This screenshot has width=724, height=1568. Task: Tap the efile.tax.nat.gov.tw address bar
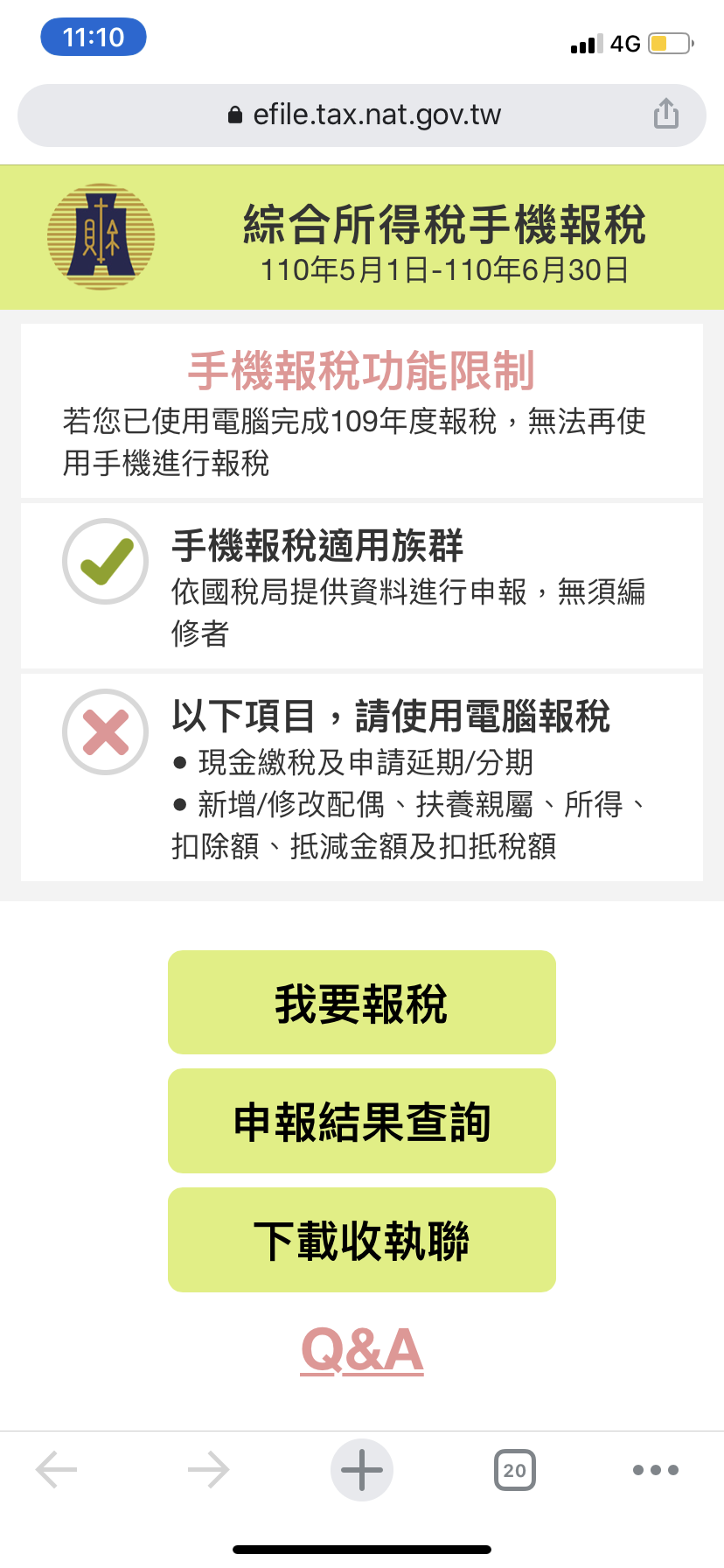pyautogui.click(x=363, y=115)
